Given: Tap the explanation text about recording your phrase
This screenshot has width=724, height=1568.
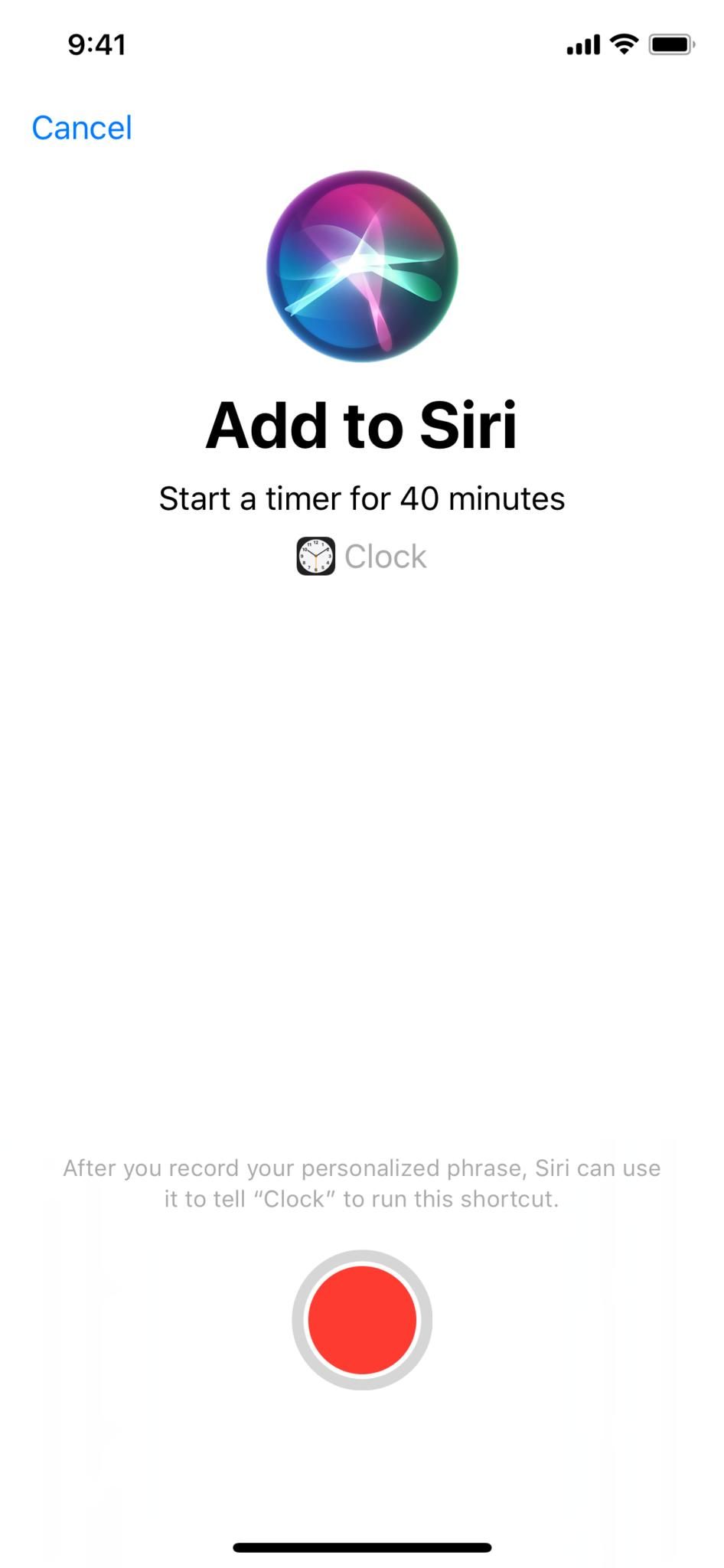Looking at the screenshot, I should pos(361,1182).
